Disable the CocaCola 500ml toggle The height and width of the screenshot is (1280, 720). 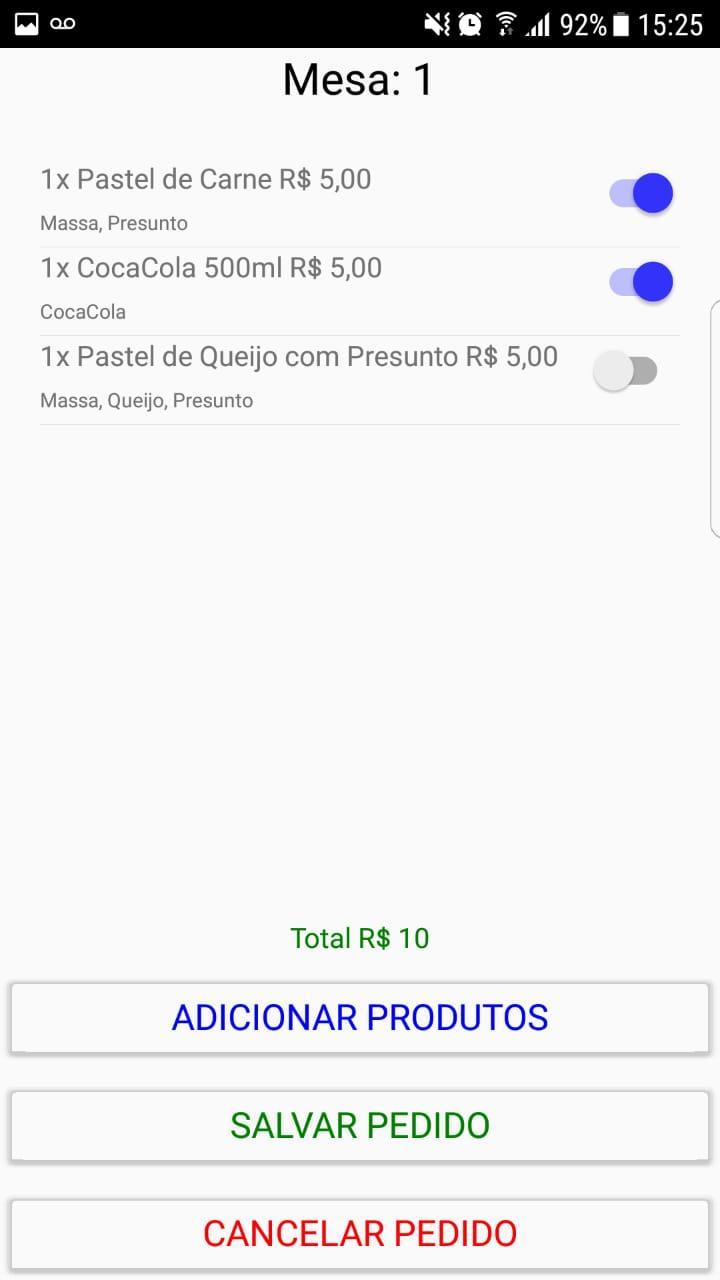pyautogui.click(x=641, y=282)
